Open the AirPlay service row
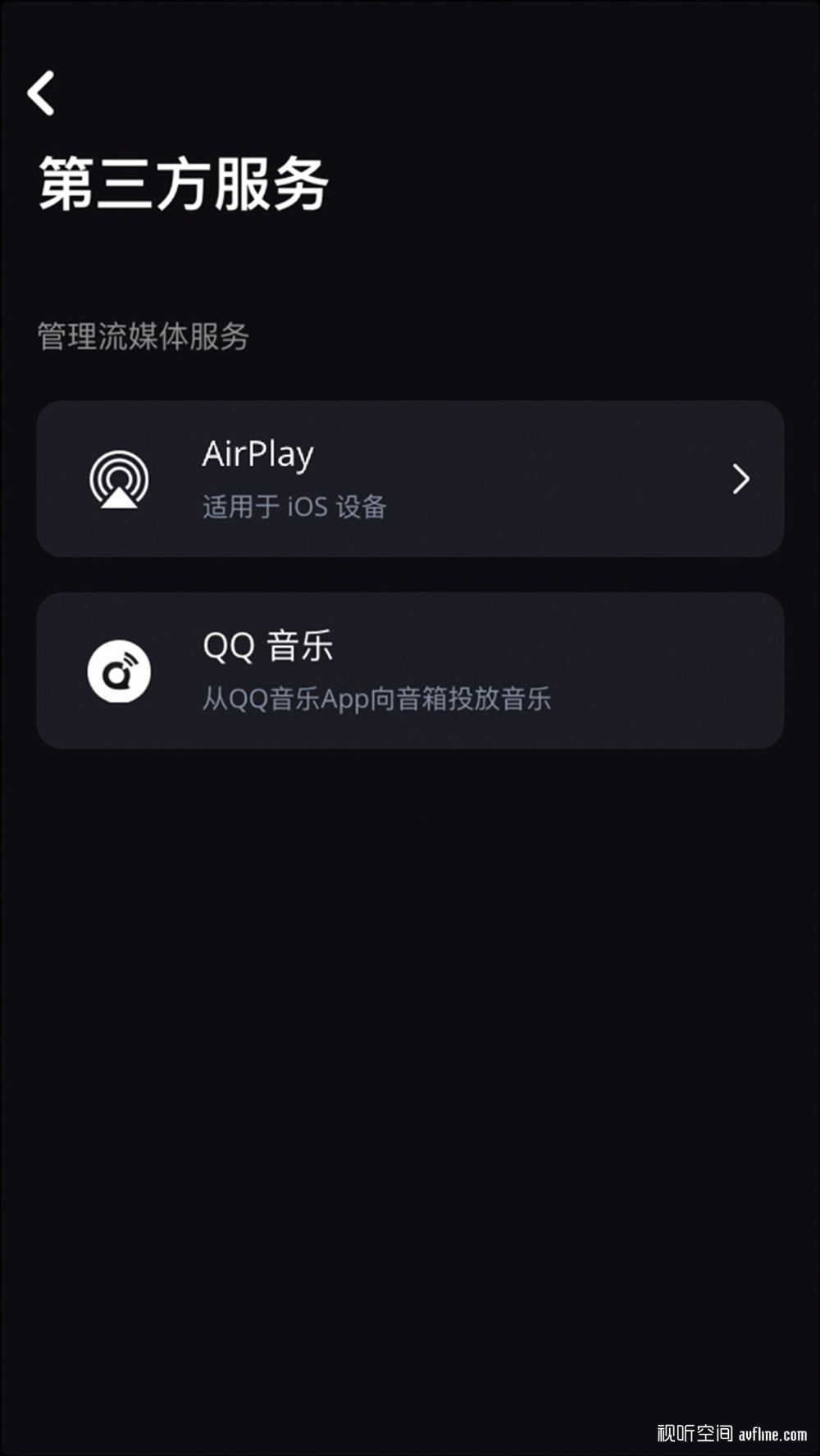This screenshot has width=820, height=1456. pos(410,479)
